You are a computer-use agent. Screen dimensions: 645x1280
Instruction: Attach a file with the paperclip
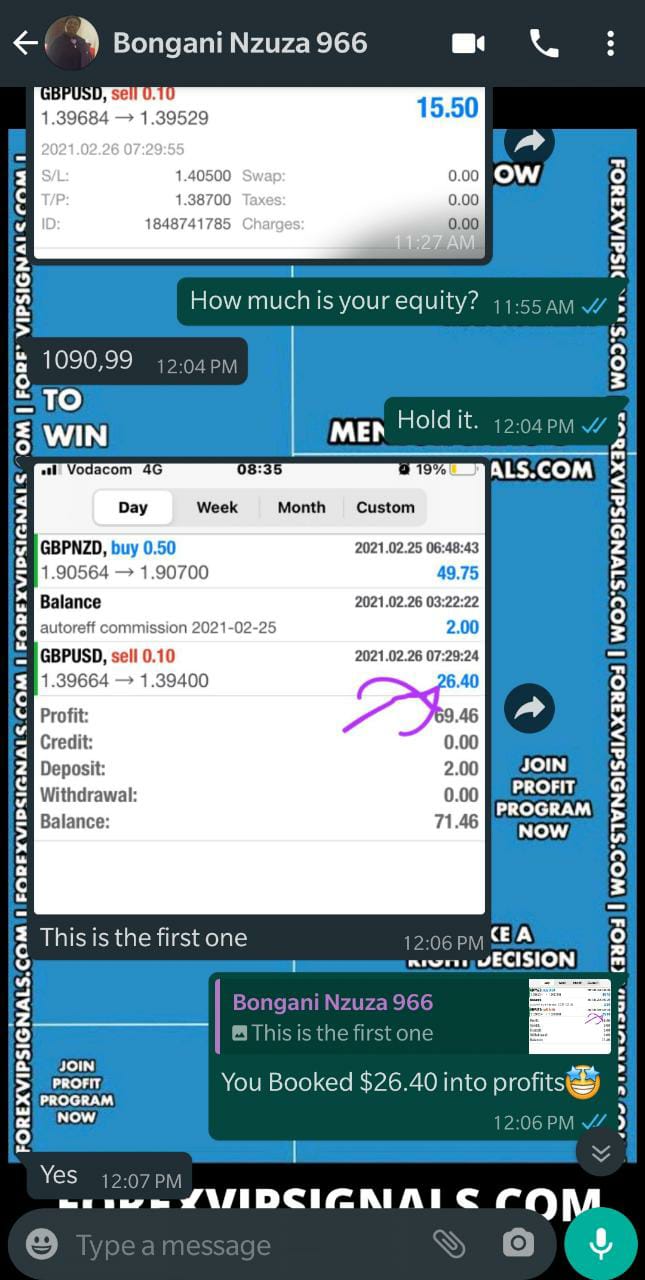point(449,1243)
